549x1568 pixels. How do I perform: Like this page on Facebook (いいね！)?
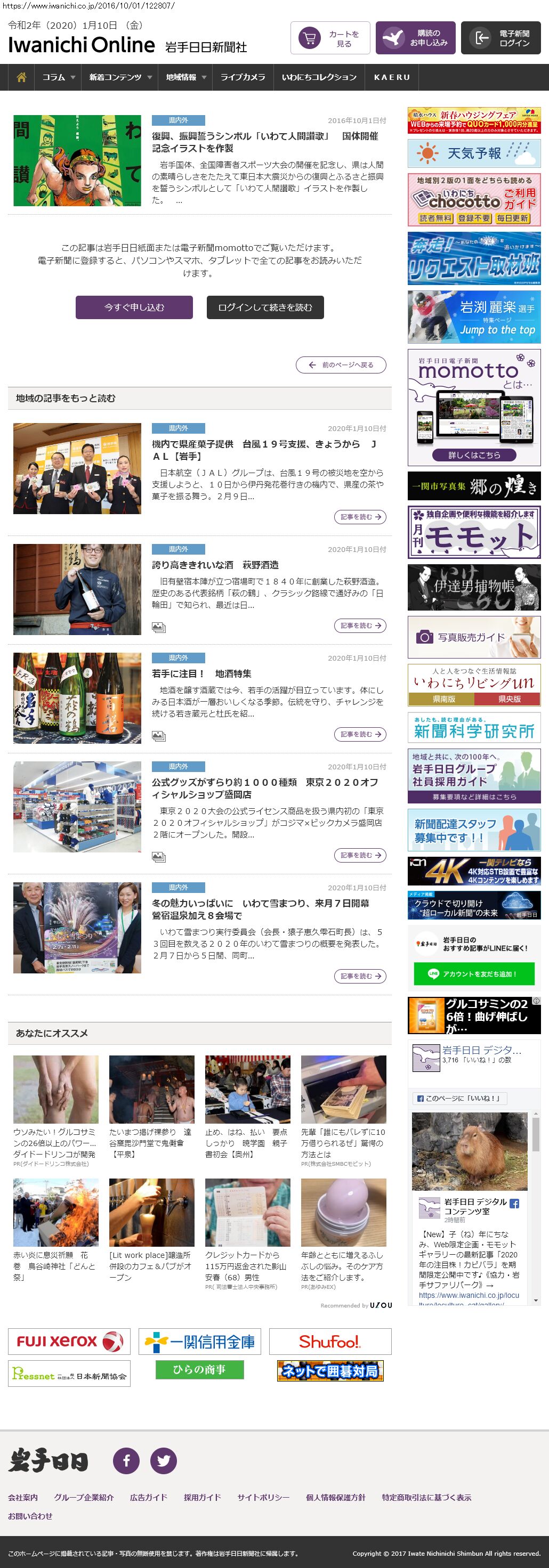coord(459,1099)
